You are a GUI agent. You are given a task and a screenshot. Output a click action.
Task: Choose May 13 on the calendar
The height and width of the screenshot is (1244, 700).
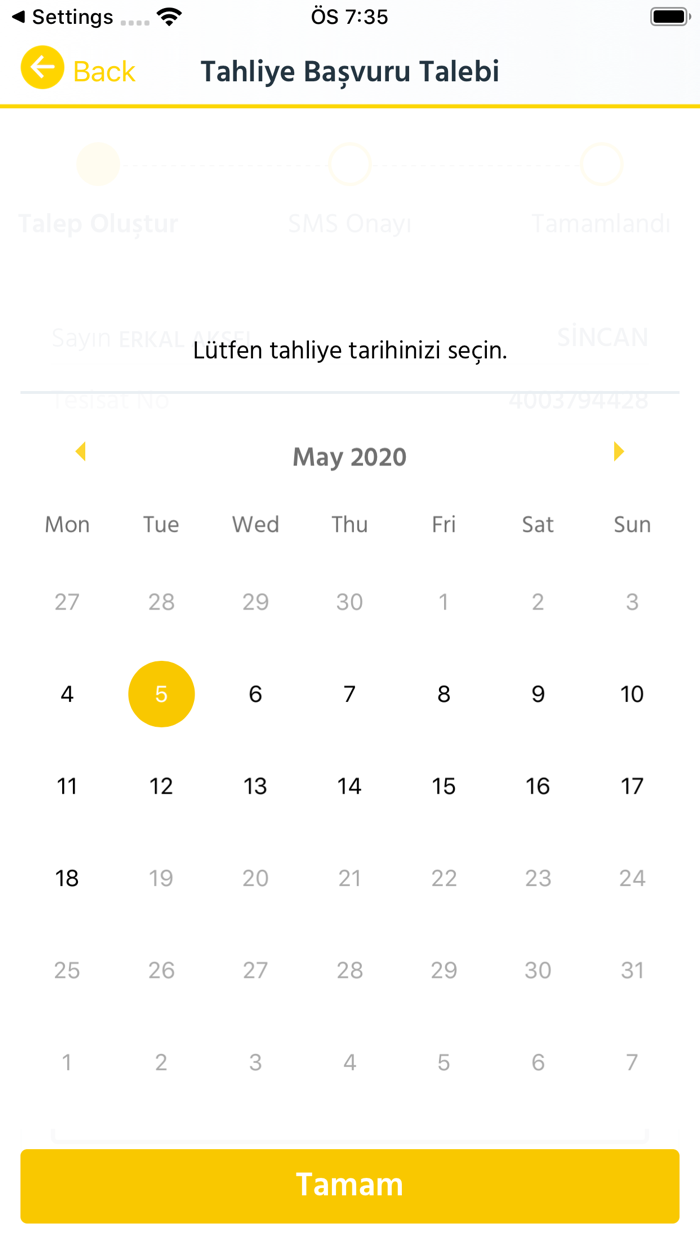pyautogui.click(x=255, y=786)
